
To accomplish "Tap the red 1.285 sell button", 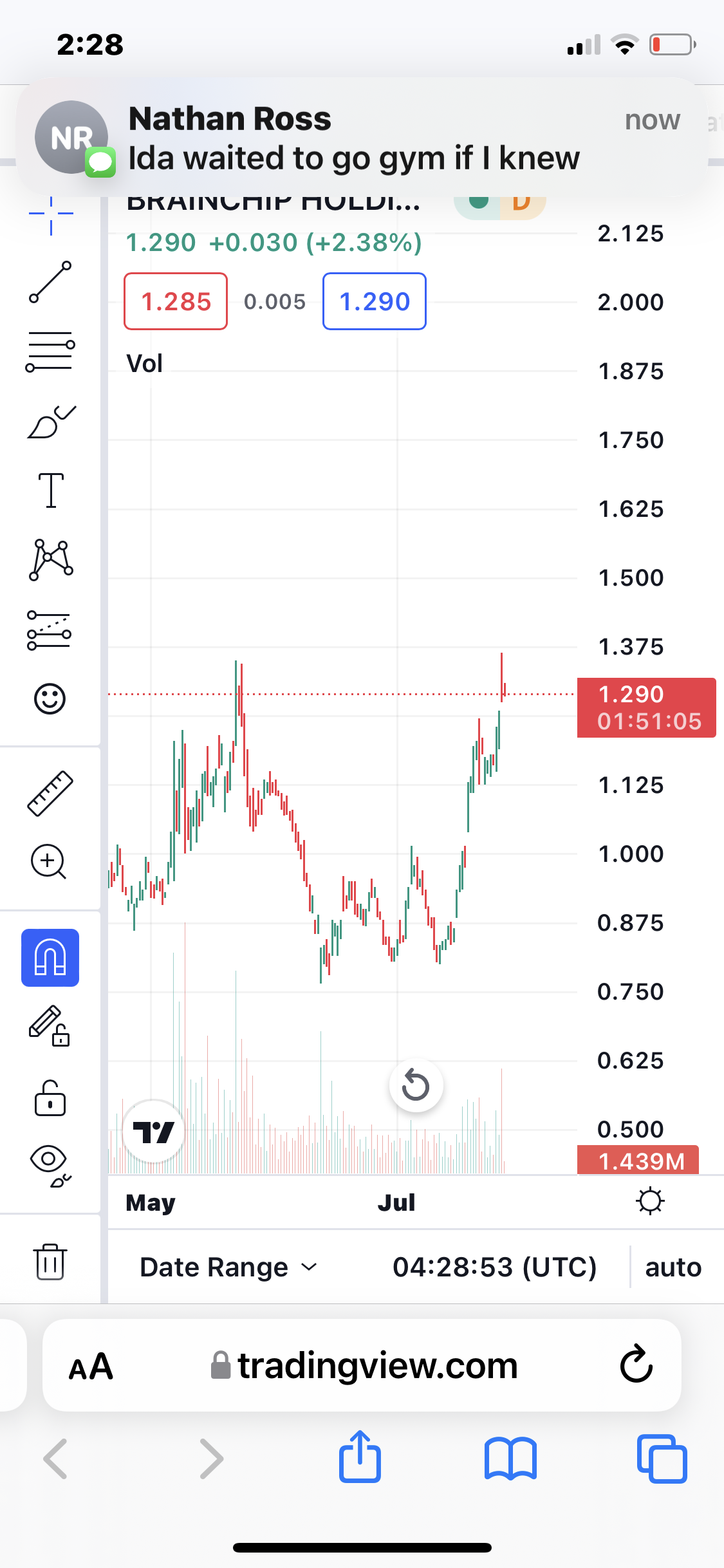I will tap(176, 301).
